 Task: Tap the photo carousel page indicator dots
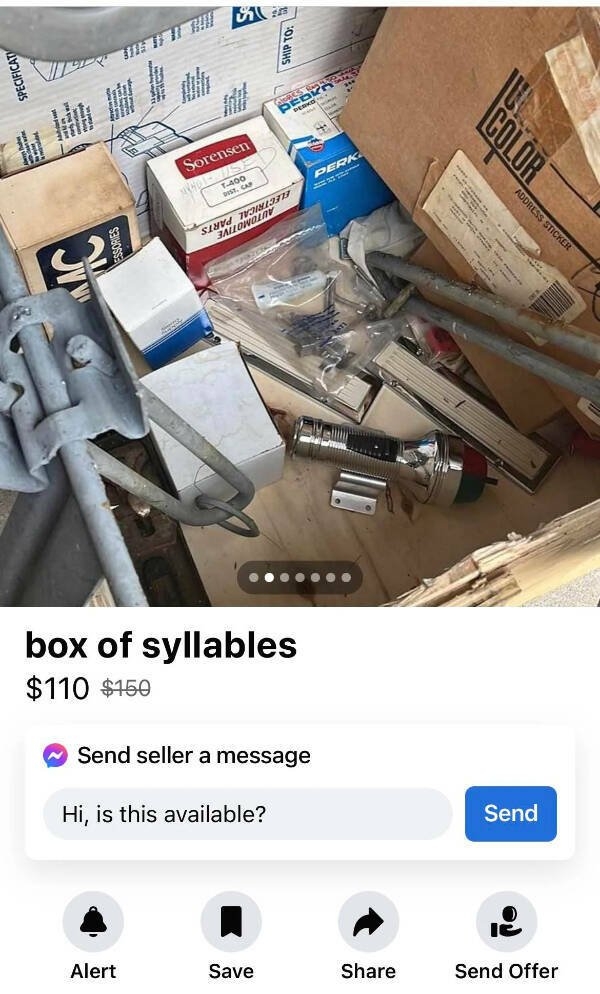[300, 577]
